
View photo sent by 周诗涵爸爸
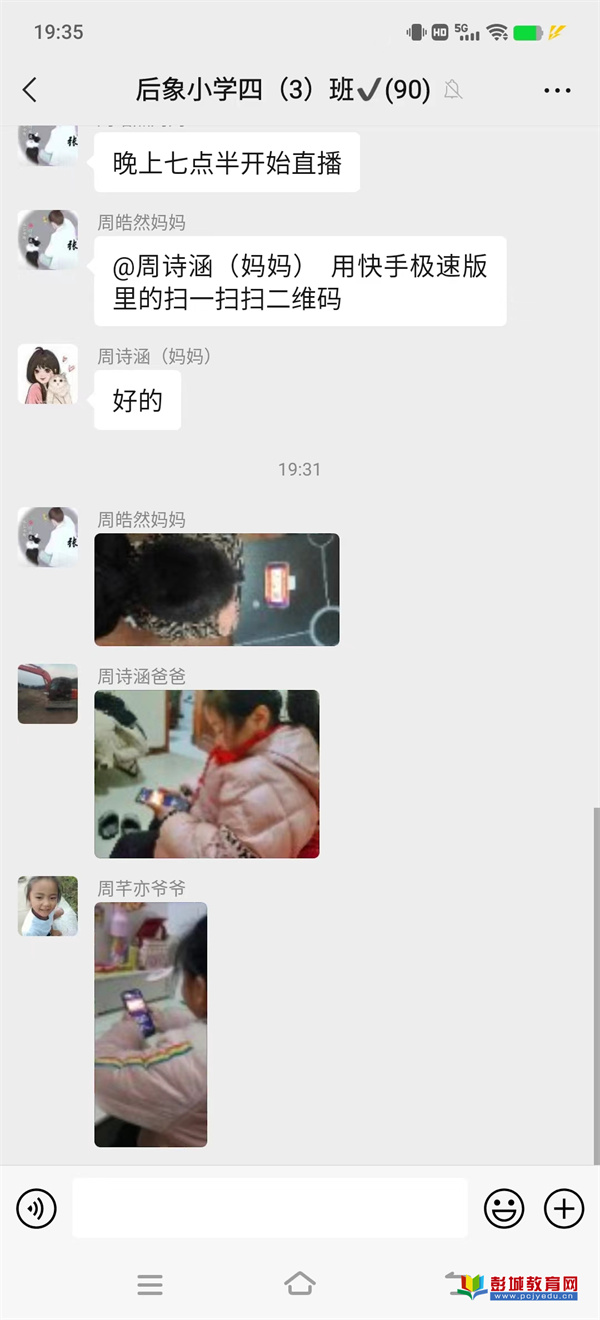click(x=207, y=774)
